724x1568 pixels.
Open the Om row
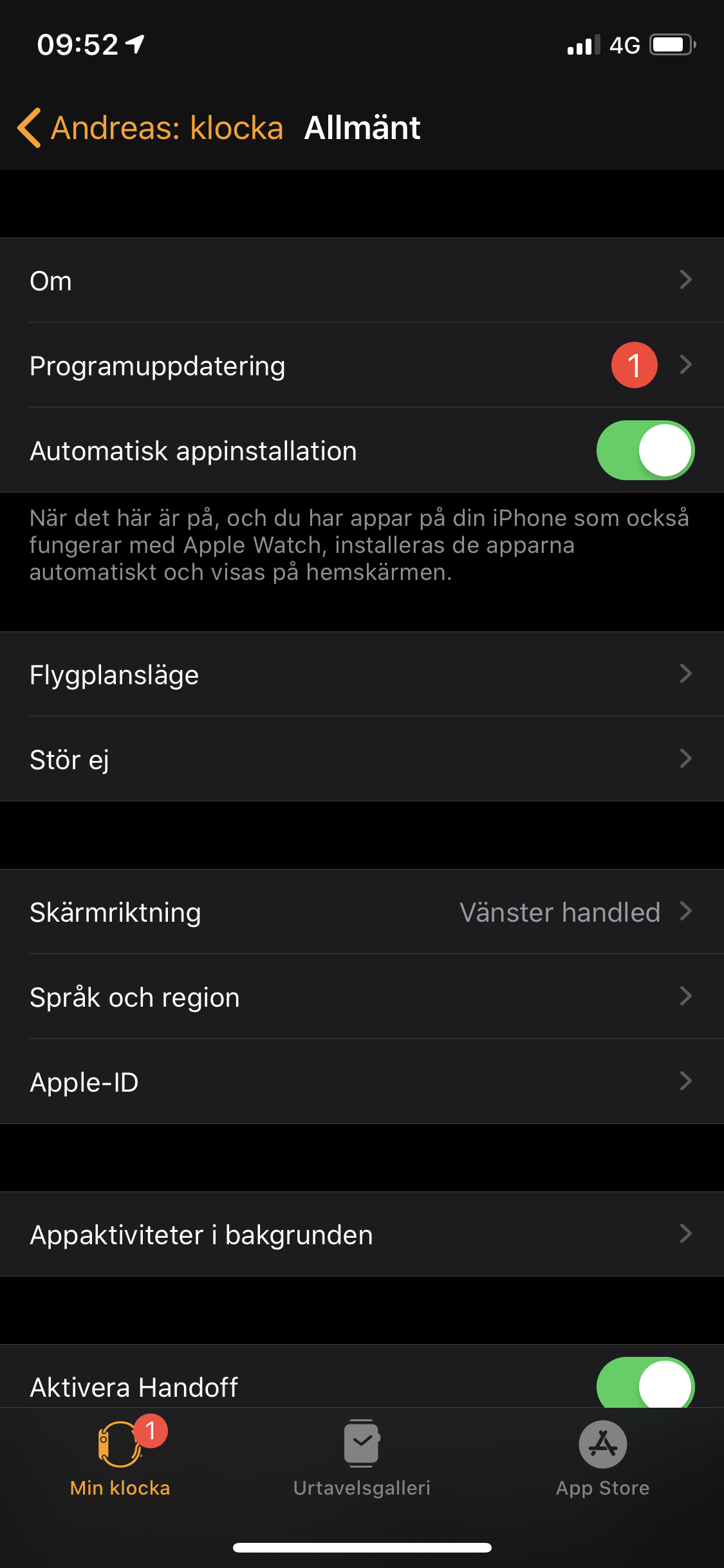362,281
